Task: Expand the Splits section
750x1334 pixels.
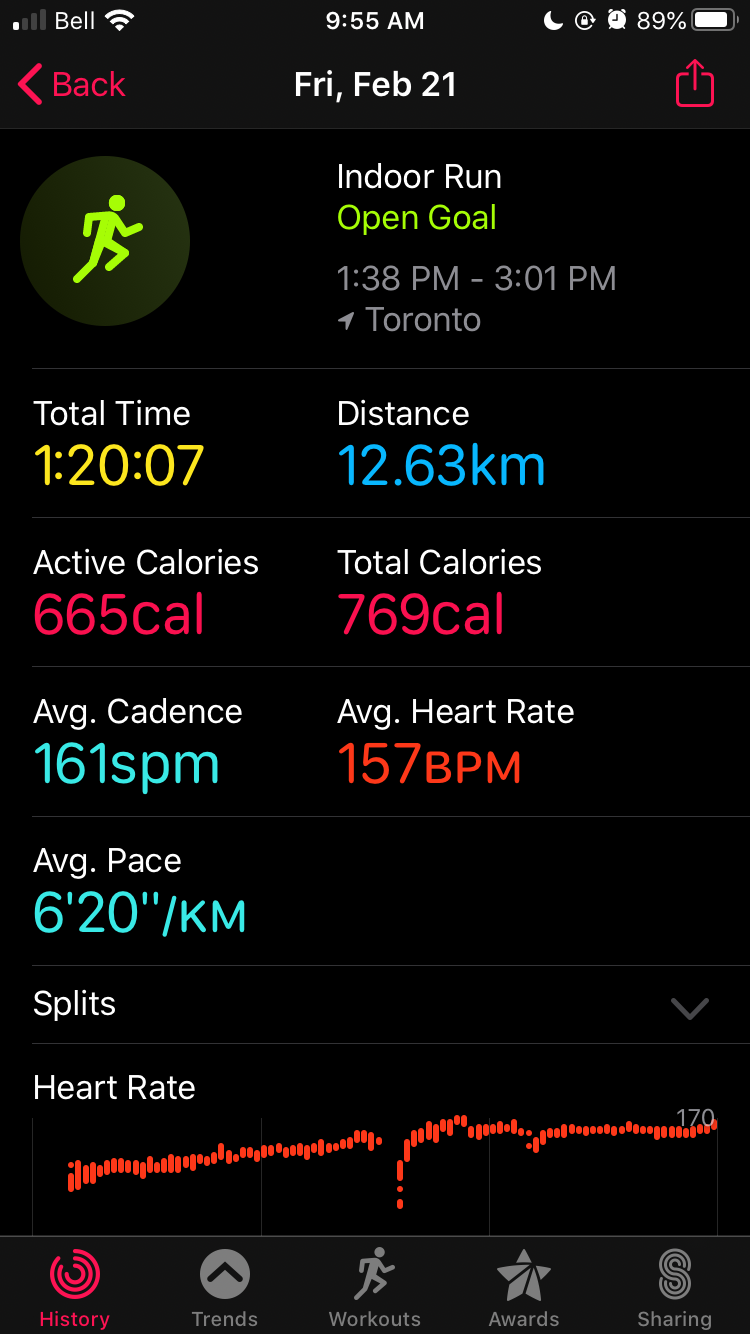Action: click(x=375, y=1004)
